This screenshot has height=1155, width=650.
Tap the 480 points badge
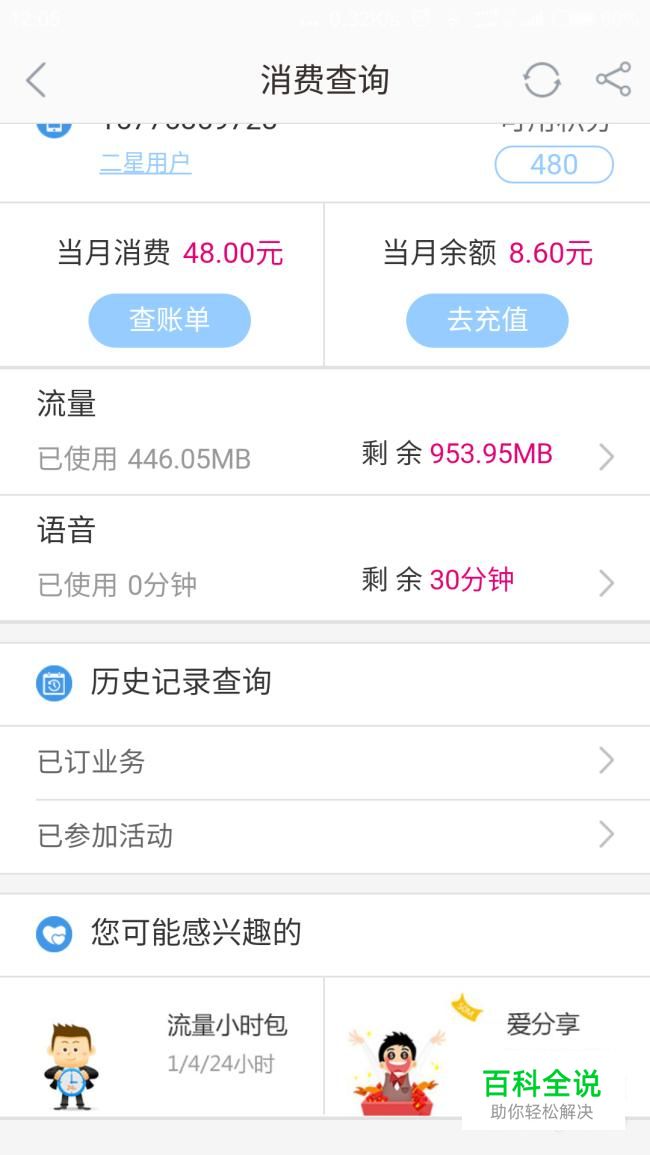[554, 164]
